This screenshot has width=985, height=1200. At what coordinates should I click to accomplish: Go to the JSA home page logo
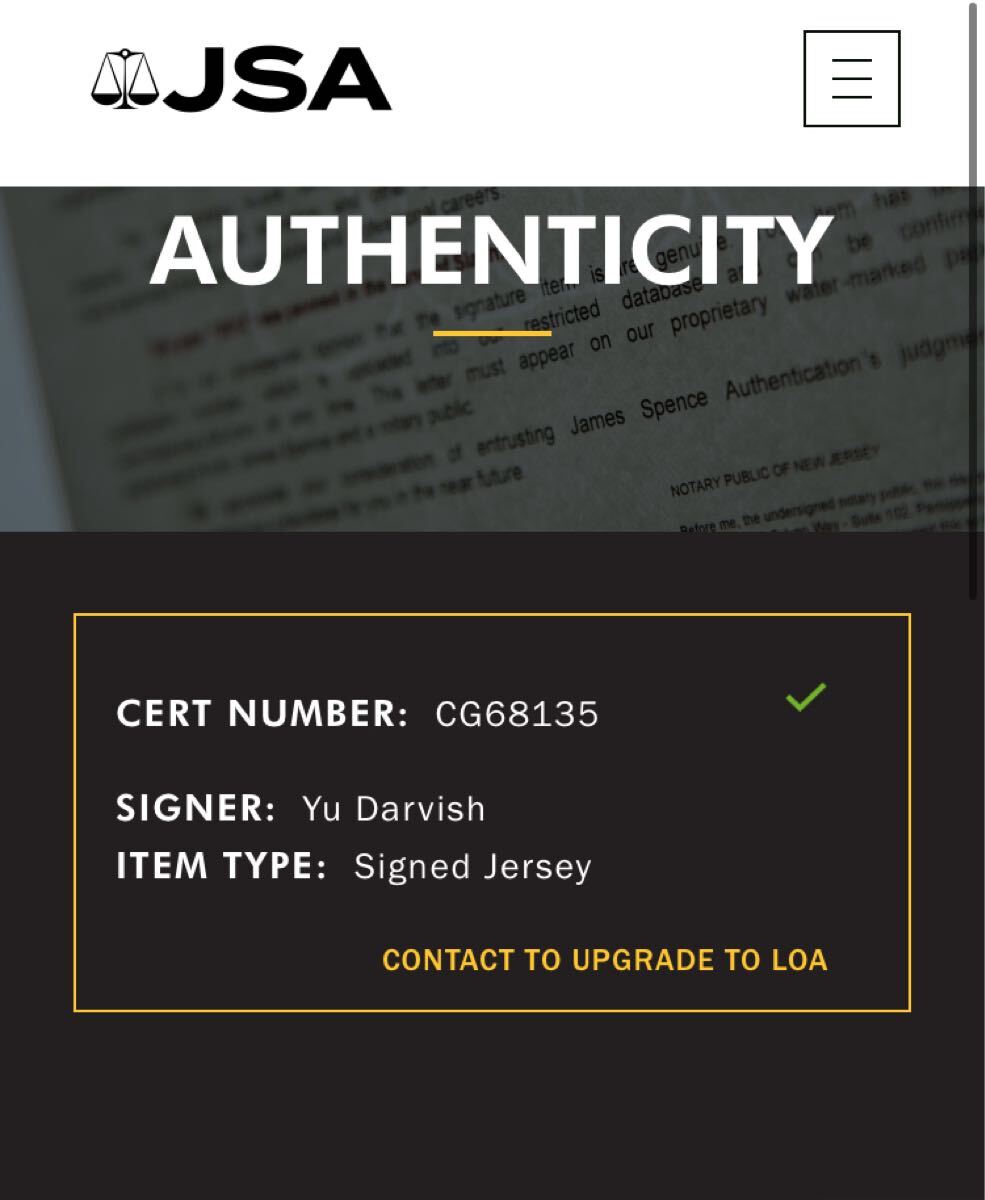click(241, 80)
